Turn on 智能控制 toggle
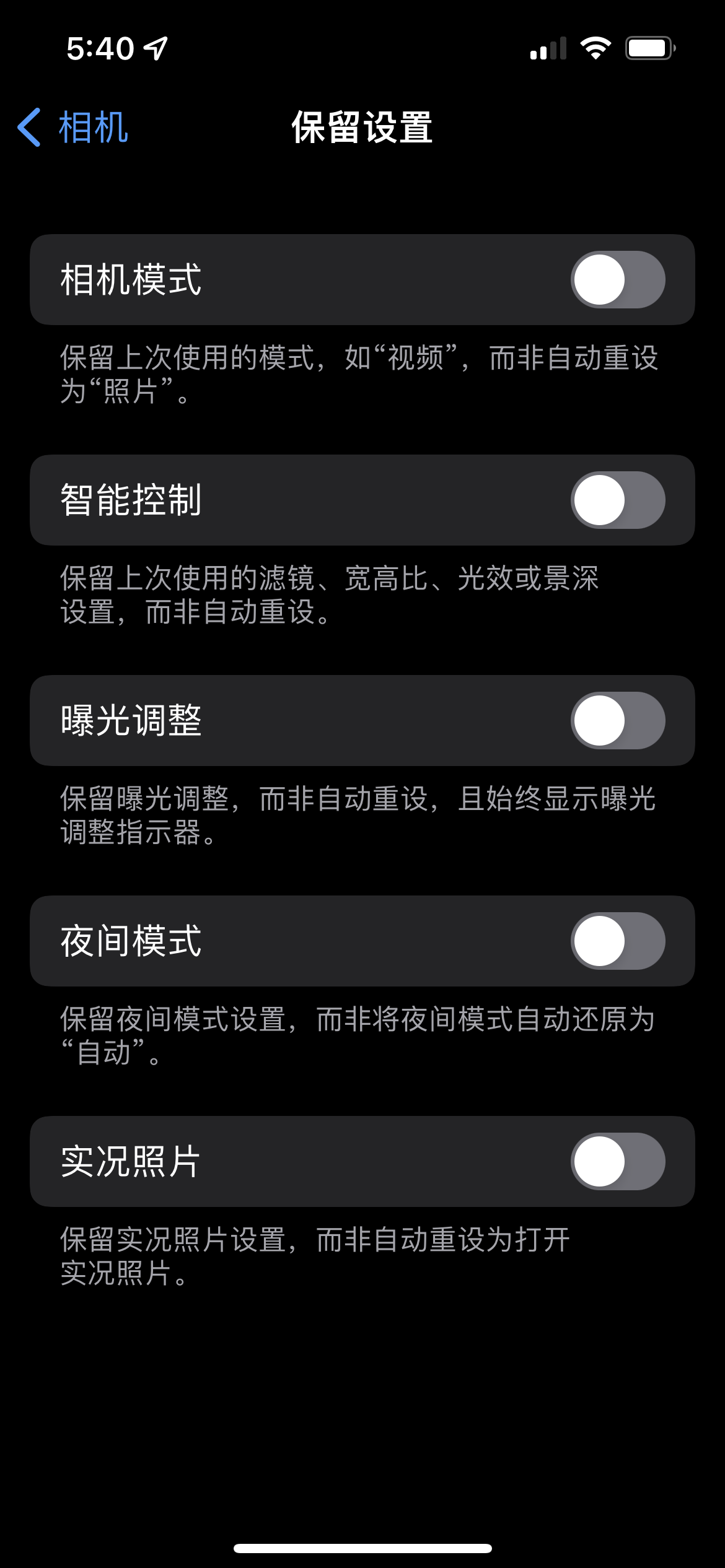This screenshot has height=1568, width=725. pyautogui.click(x=617, y=500)
